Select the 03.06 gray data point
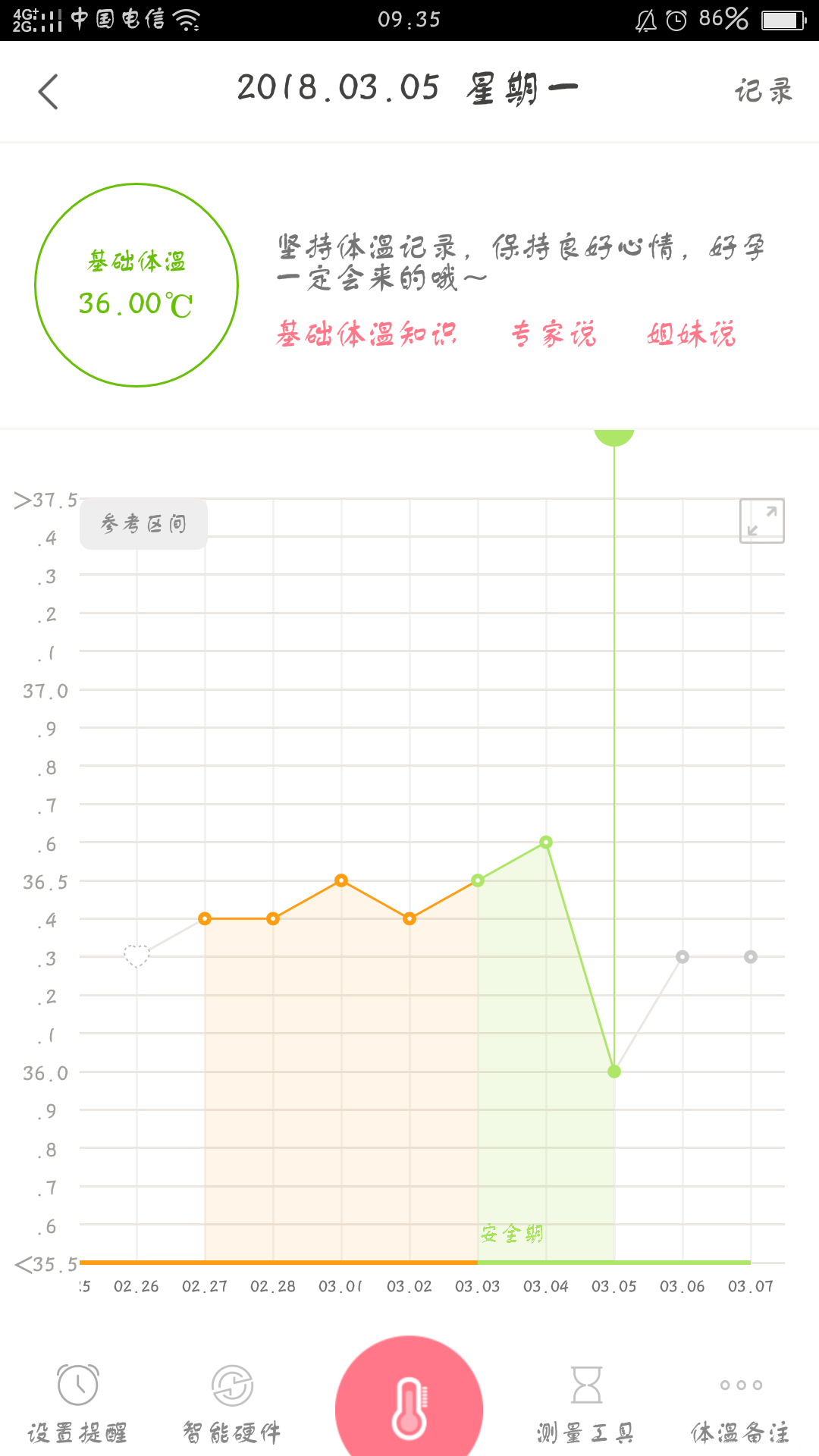Screen dimensions: 819x1456 682,957
